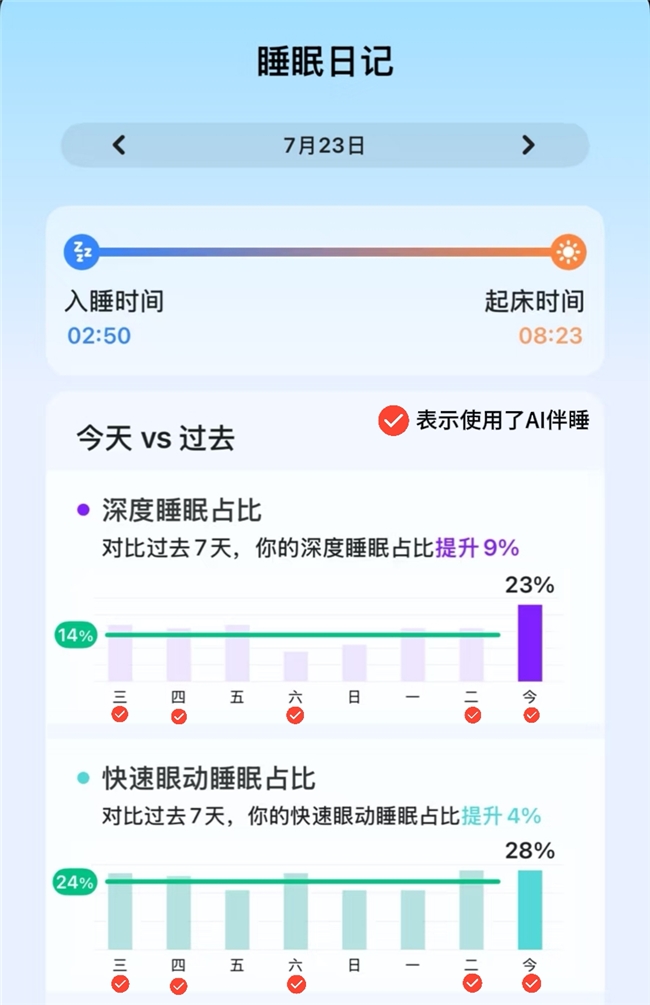Go to the next day's sleep diary
This screenshot has width=650, height=1005.
[x=529, y=146]
